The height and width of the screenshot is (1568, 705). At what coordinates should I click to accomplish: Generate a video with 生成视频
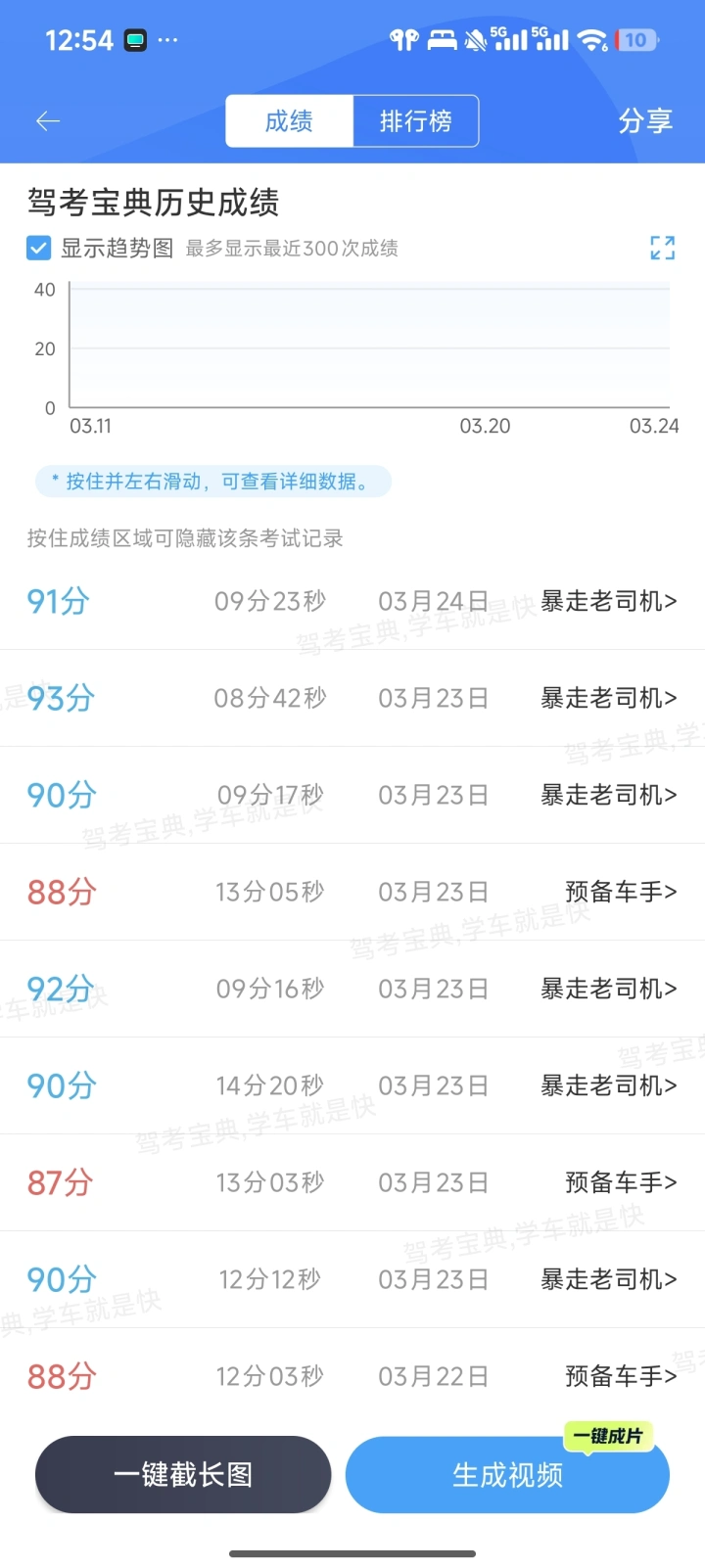pyautogui.click(x=507, y=1475)
